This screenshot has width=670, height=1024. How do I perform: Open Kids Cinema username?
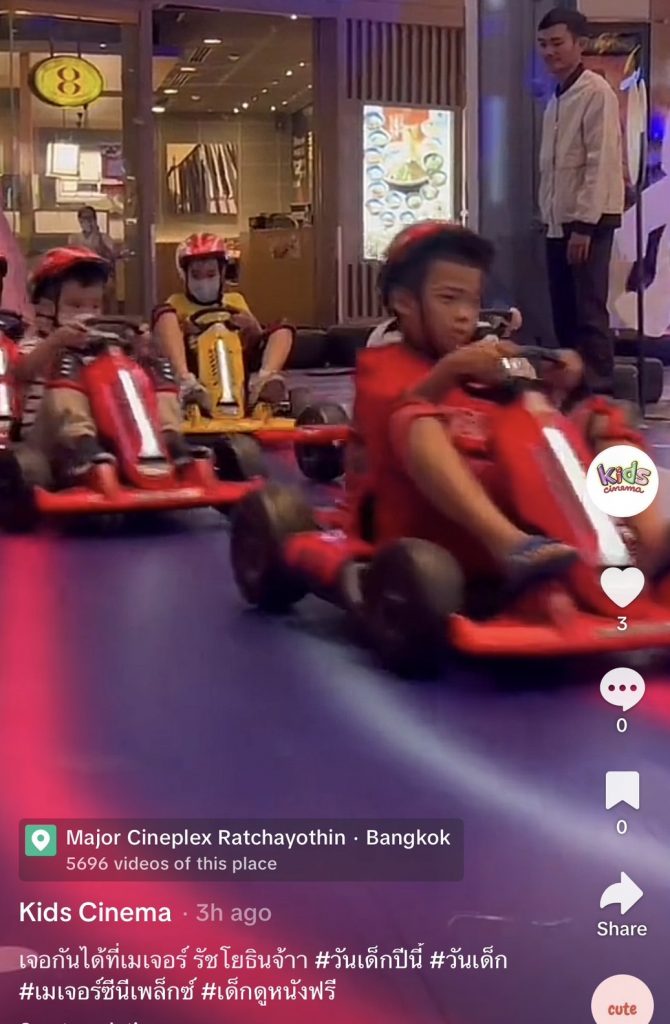(95, 912)
